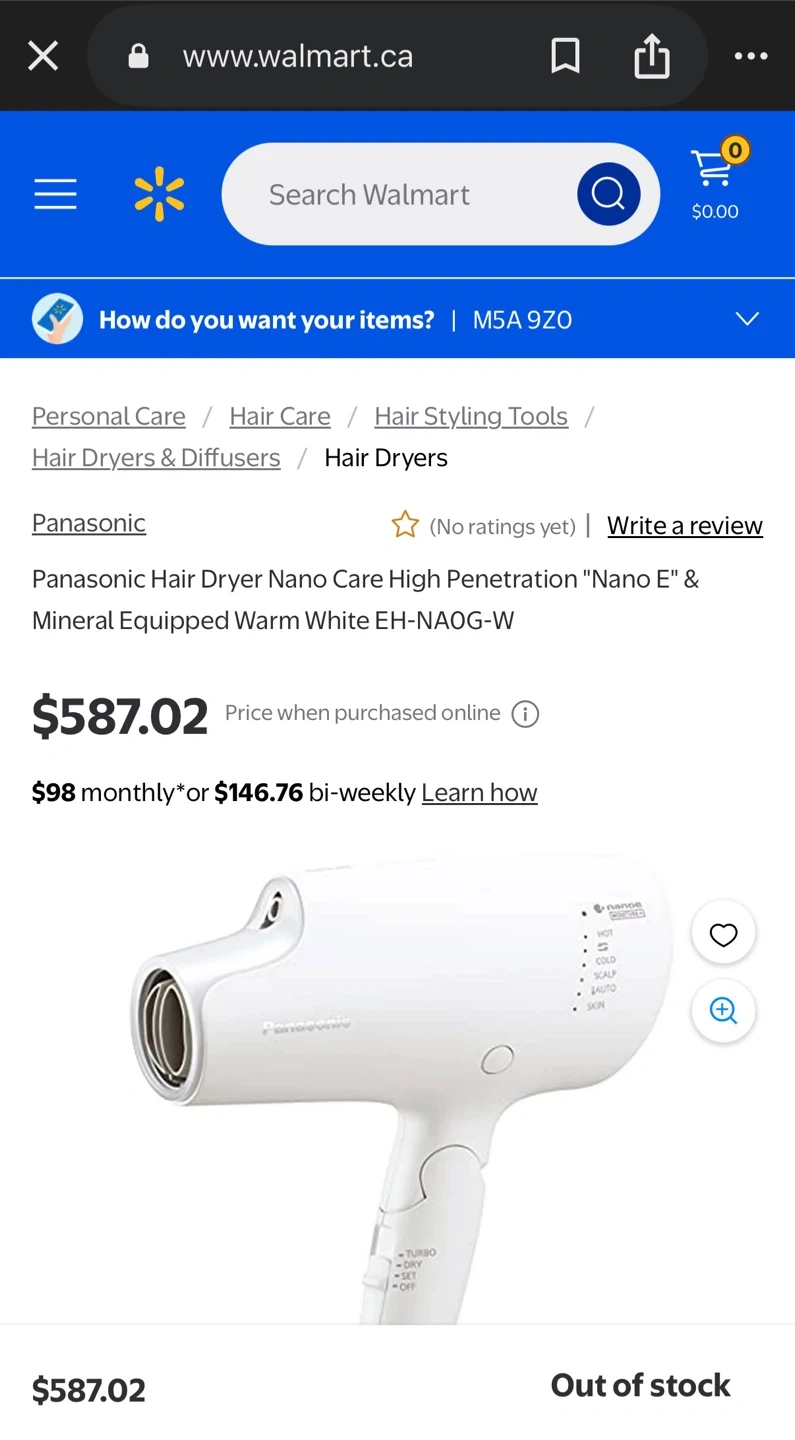Tap the blue search magnifier button
The width and height of the screenshot is (795, 1440).
coord(608,194)
